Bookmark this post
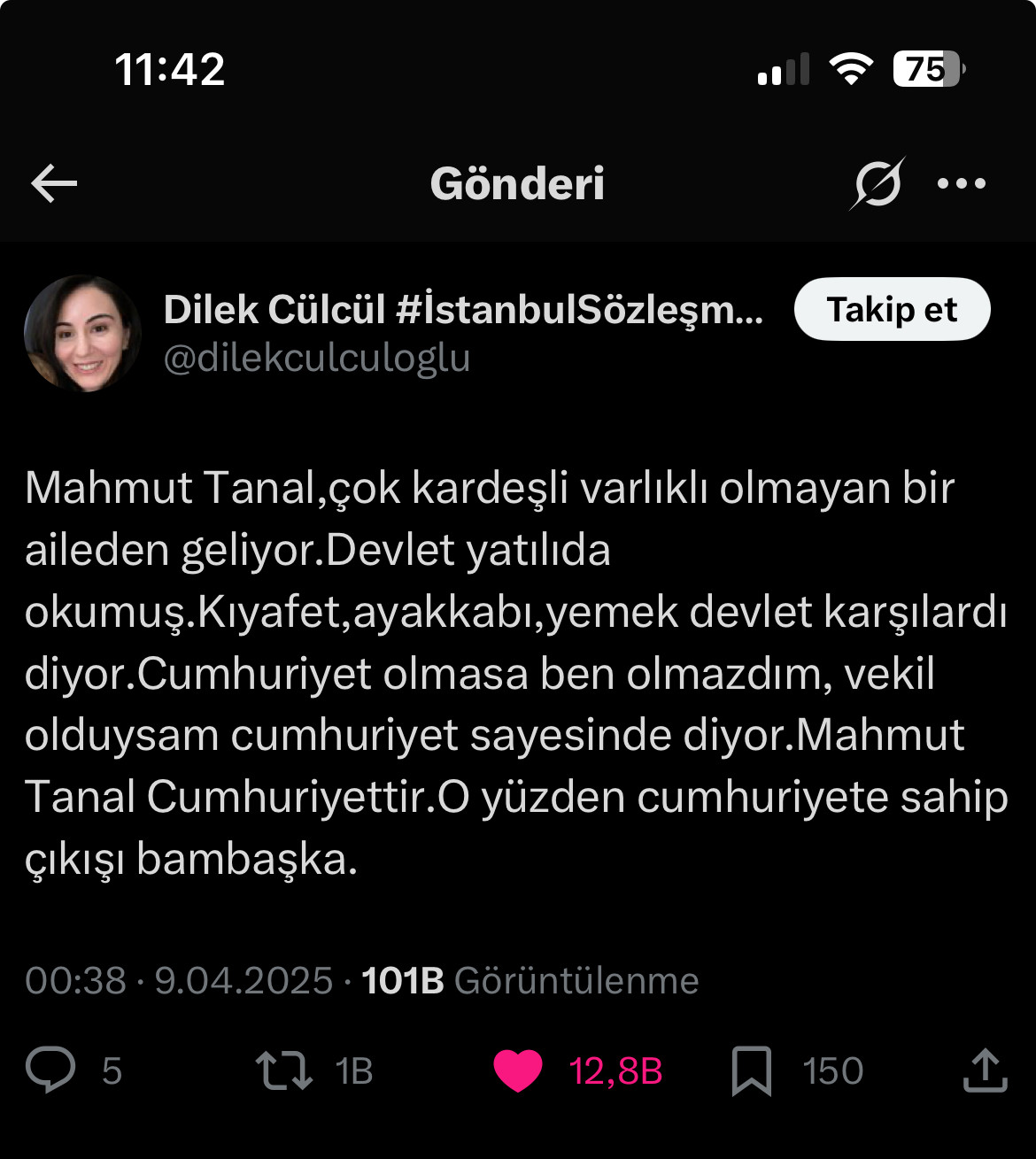 (x=752, y=1070)
